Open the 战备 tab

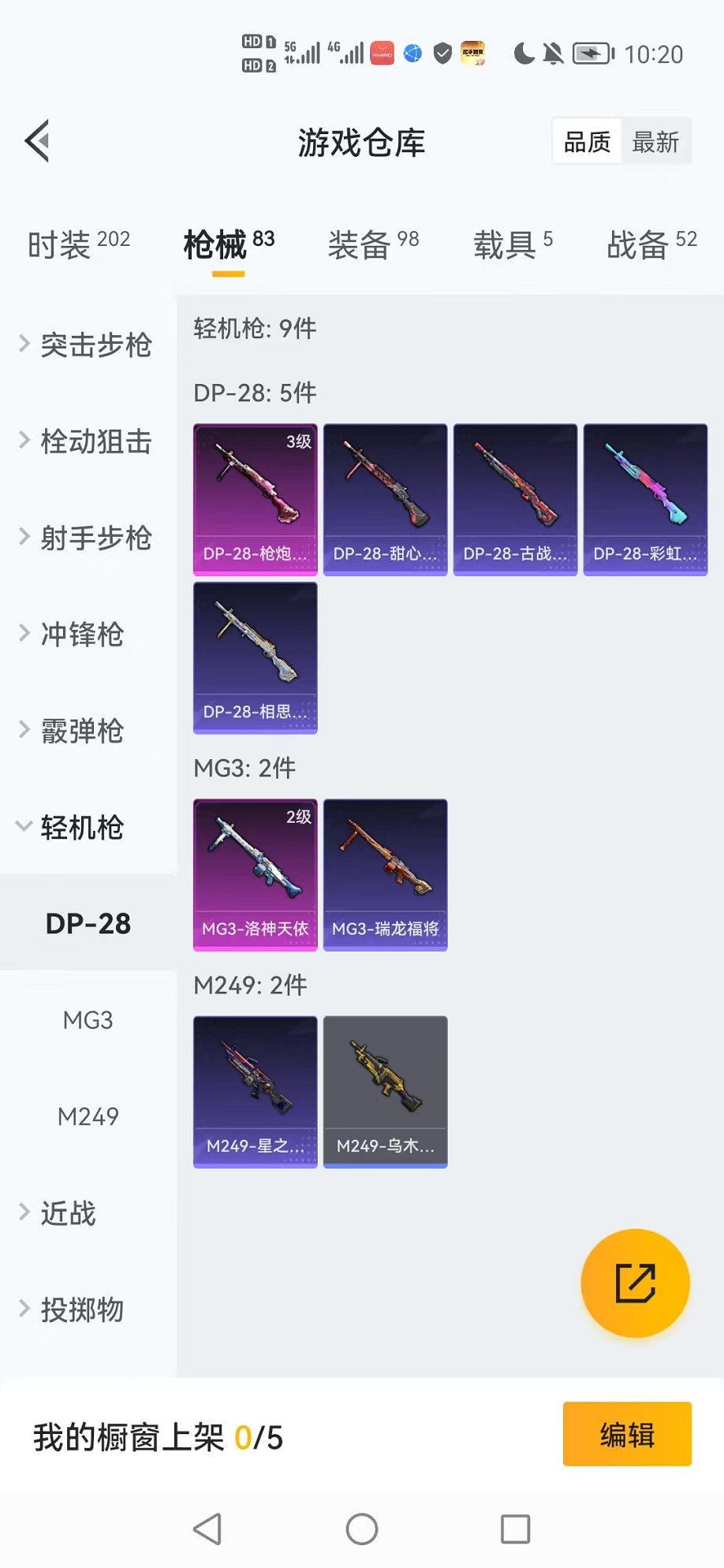tap(651, 244)
